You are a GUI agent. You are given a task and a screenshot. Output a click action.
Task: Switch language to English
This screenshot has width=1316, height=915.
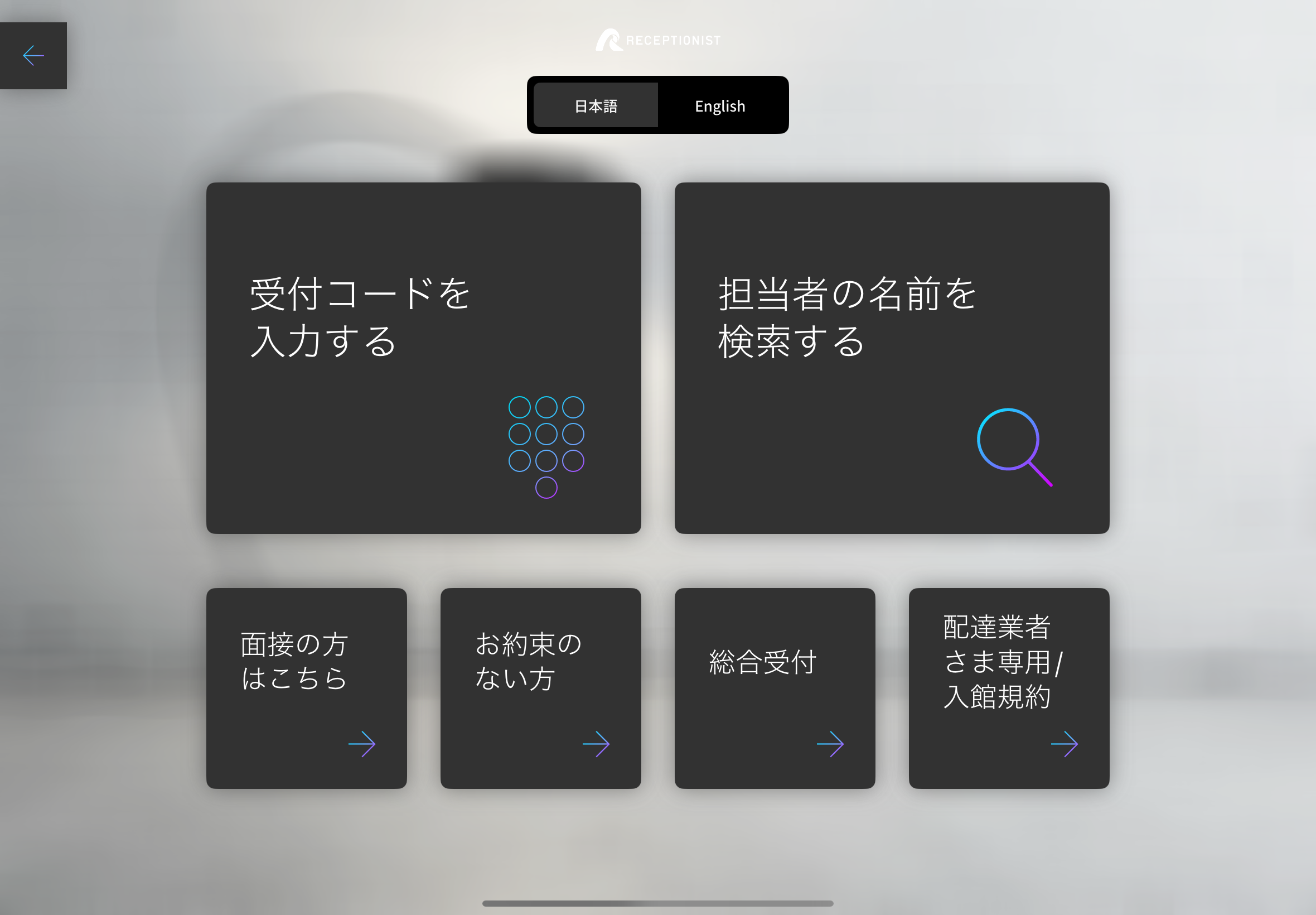719,105
